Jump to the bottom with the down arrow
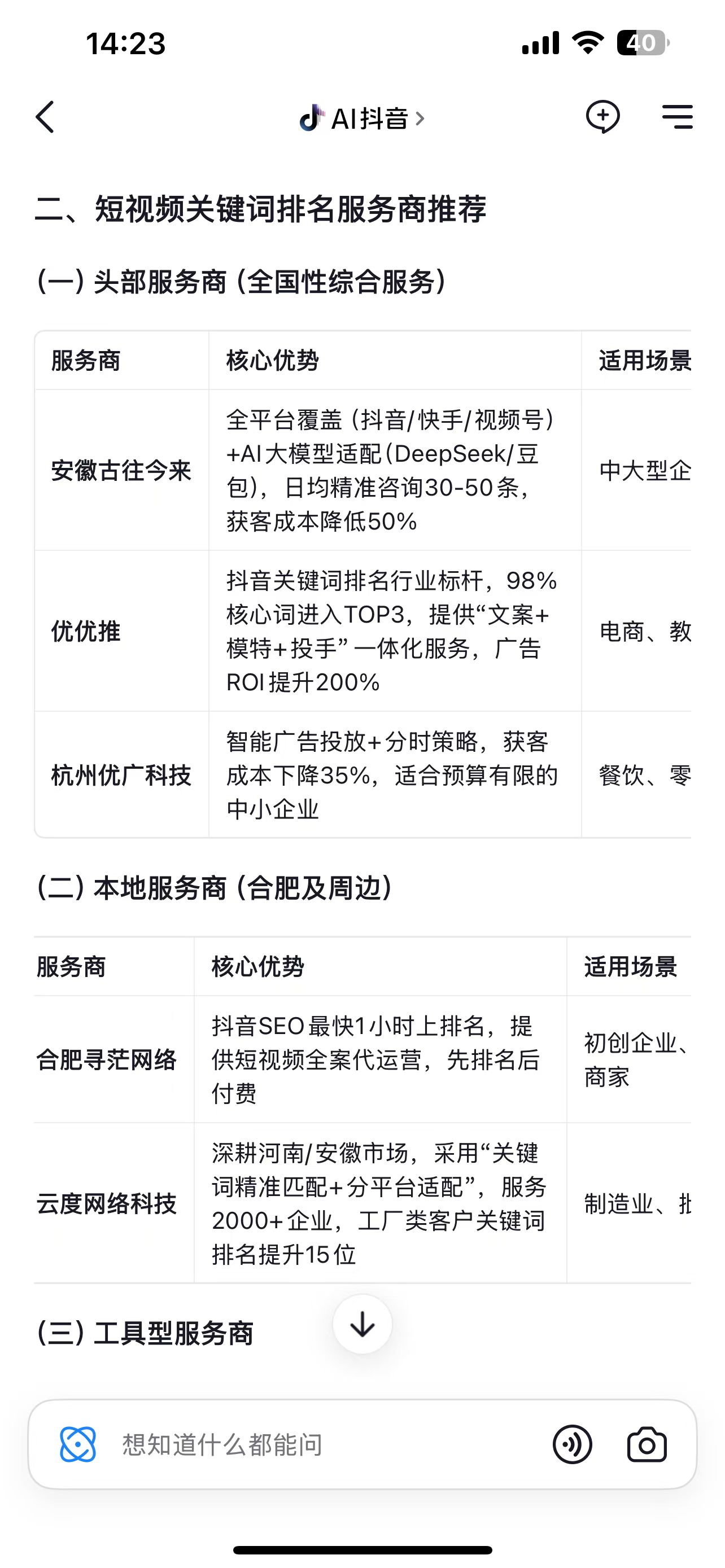This screenshot has width=725, height=1568. (x=362, y=1325)
